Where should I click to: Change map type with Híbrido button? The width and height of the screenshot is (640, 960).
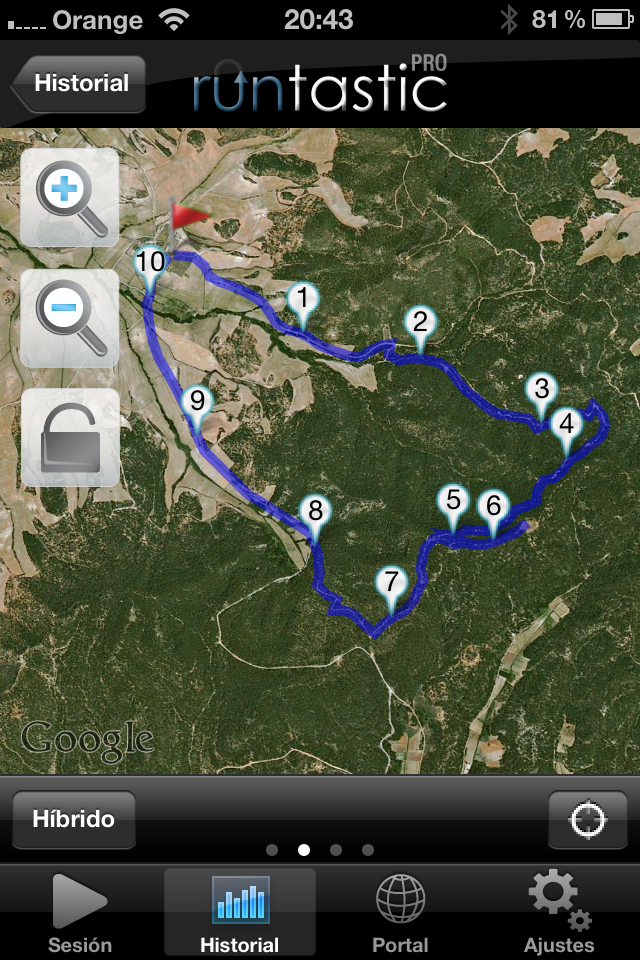pos(73,820)
